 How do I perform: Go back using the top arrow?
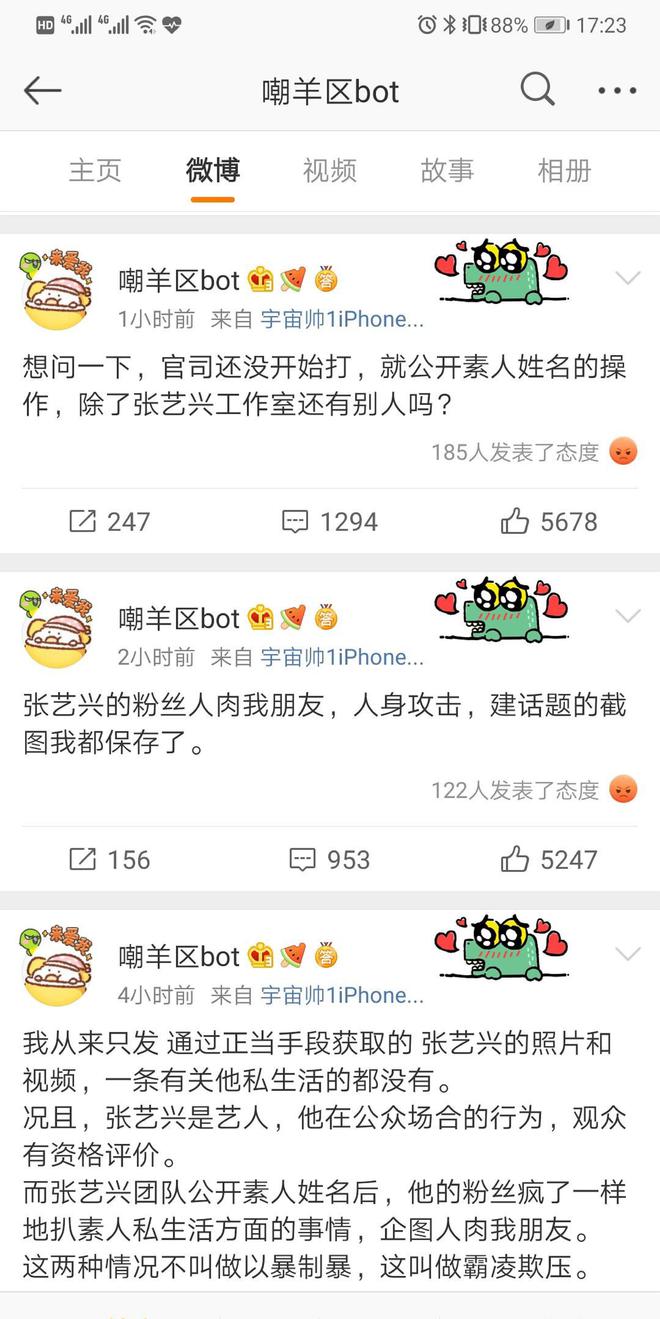42,91
